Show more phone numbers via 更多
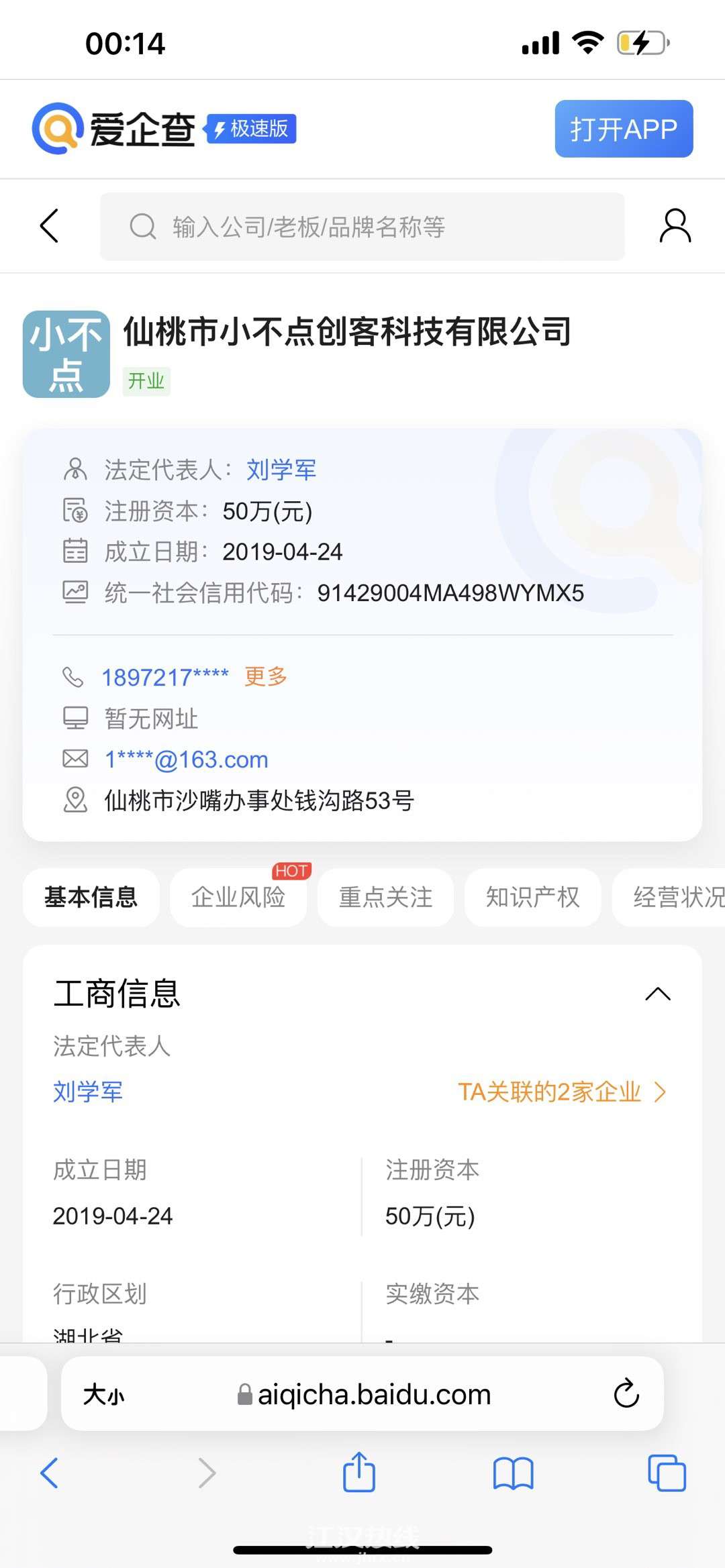The height and width of the screenshot is (1568, 725). click(x=266, y=676)
